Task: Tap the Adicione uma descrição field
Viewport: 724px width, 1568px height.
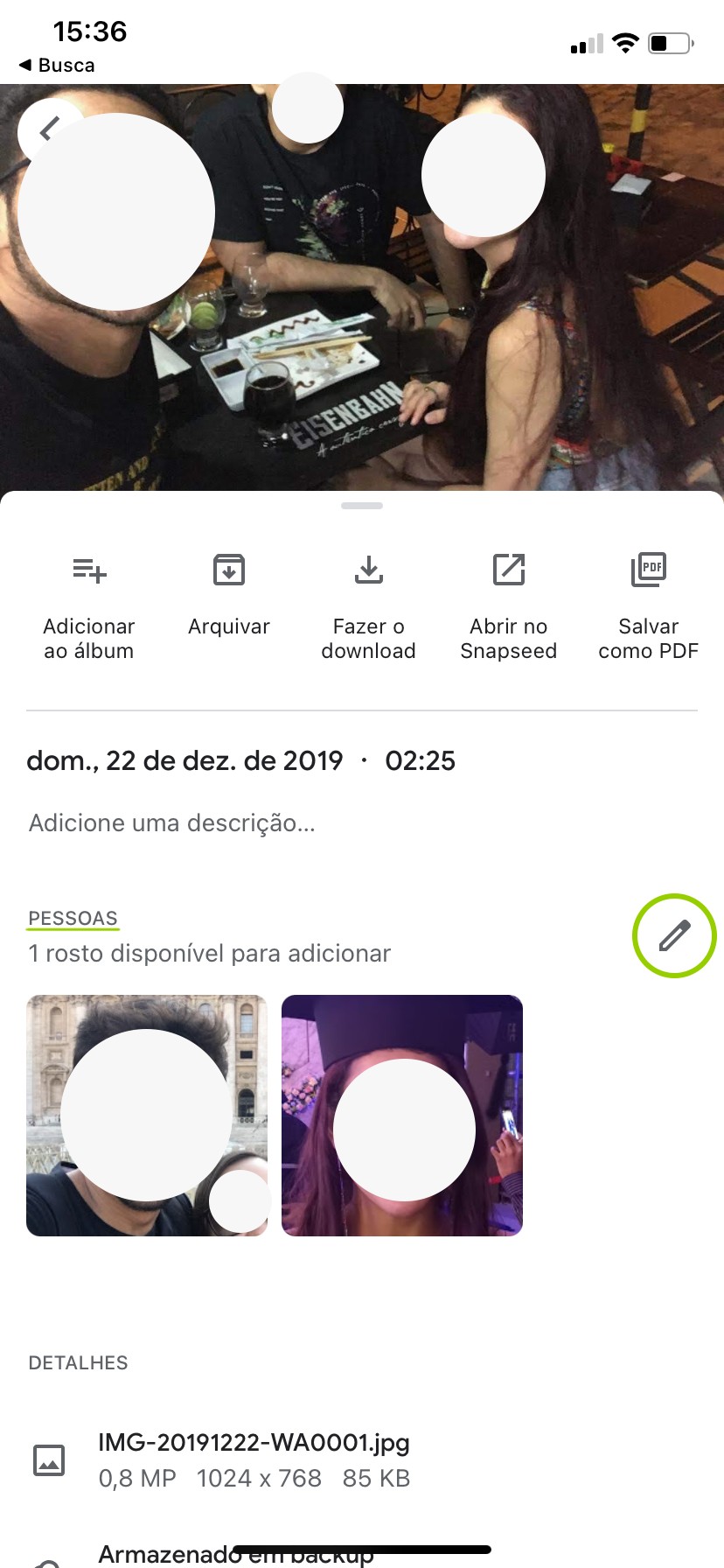Action: tap(172, 823)
